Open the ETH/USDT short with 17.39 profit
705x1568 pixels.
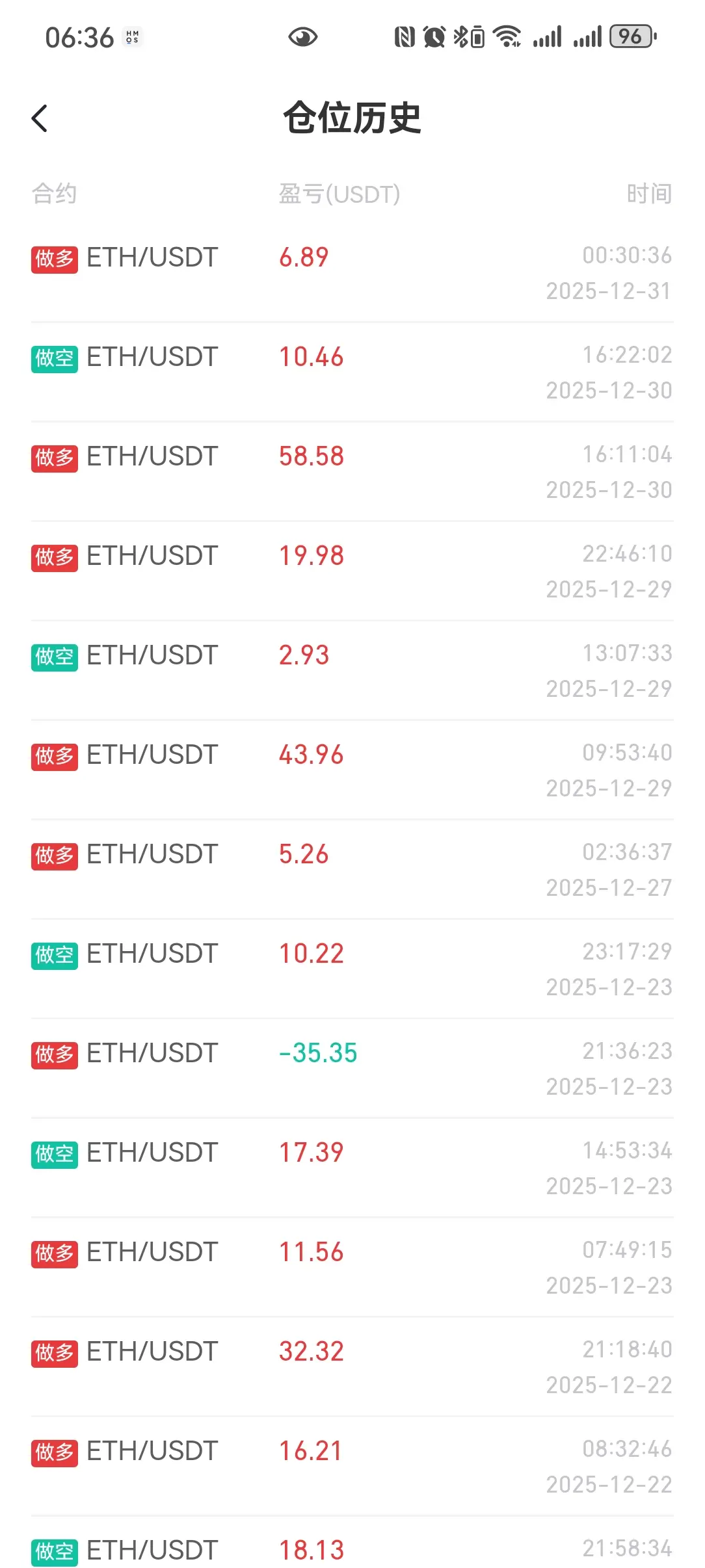click(x=351, y=1168)
